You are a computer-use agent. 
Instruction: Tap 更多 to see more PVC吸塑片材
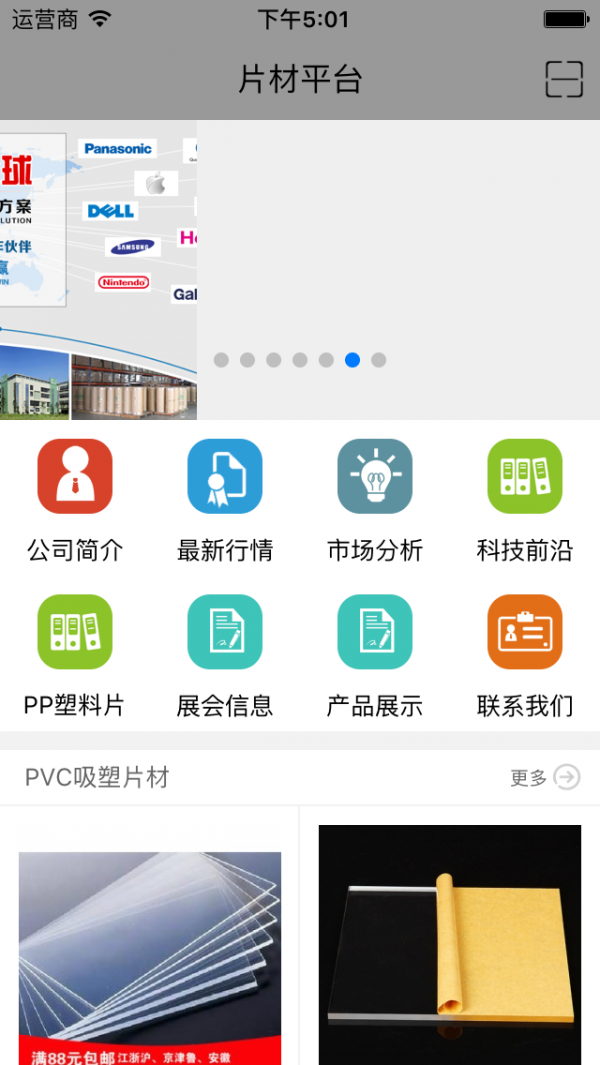coord(545,777)
